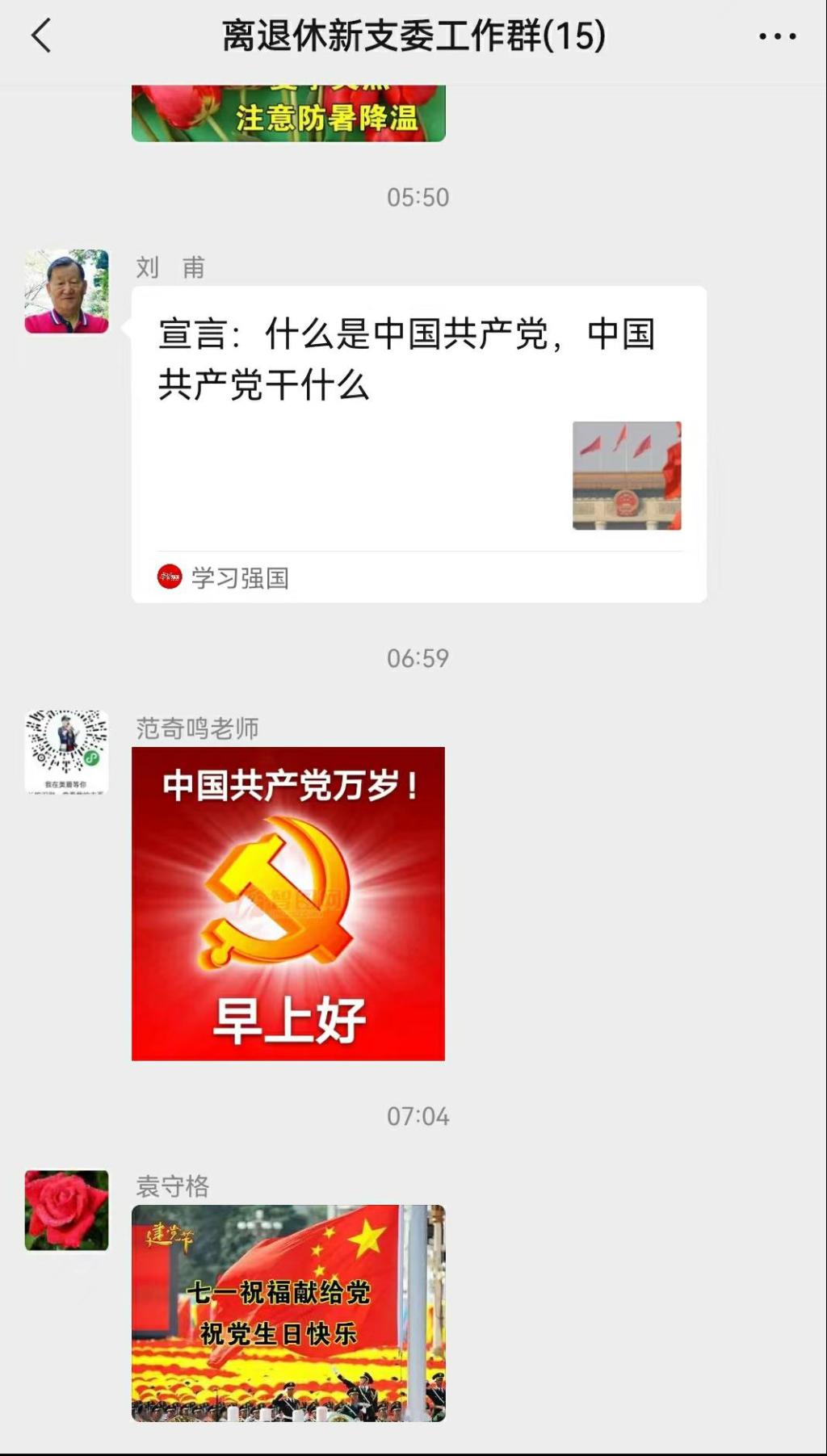The height and width of the screenshot is (1456, 827).
Task: Open the 中国共产党万岁 早上好 image
Action: (x=288, y=903)
